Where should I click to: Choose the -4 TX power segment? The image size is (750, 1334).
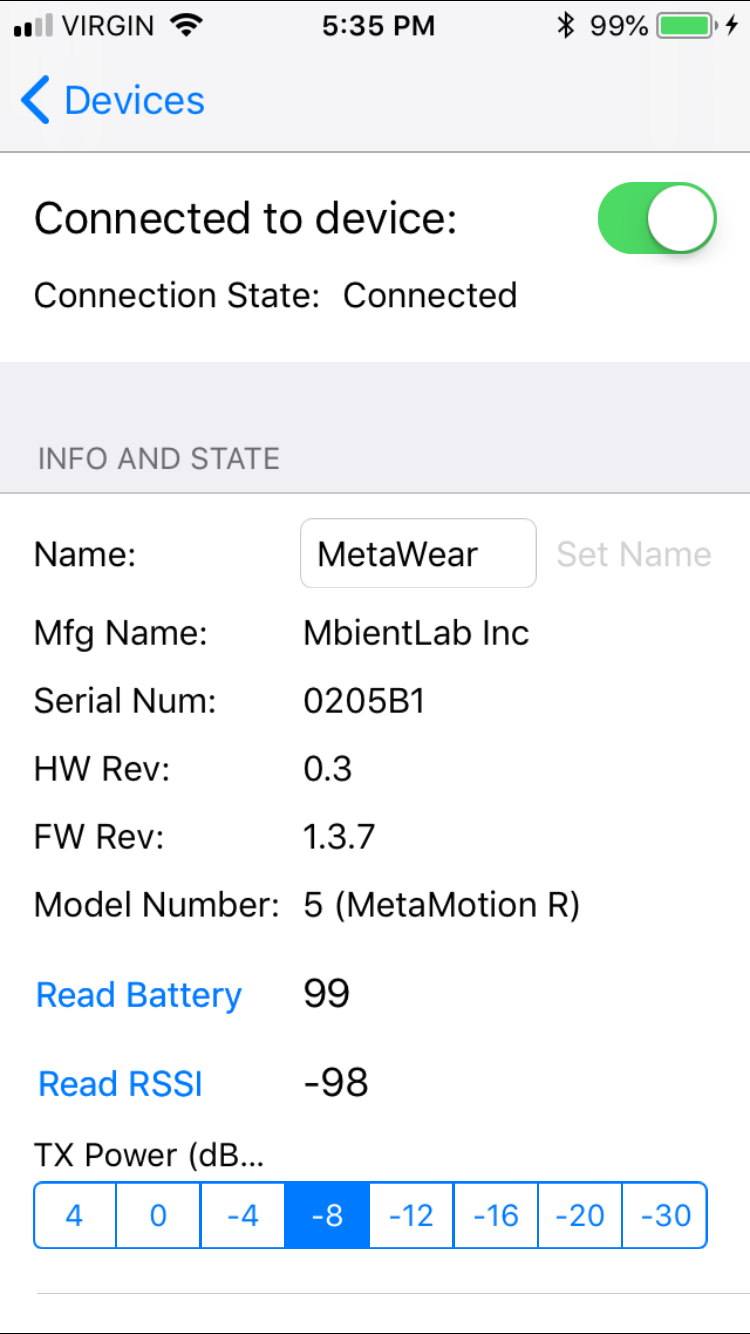tap(243, 1215)
